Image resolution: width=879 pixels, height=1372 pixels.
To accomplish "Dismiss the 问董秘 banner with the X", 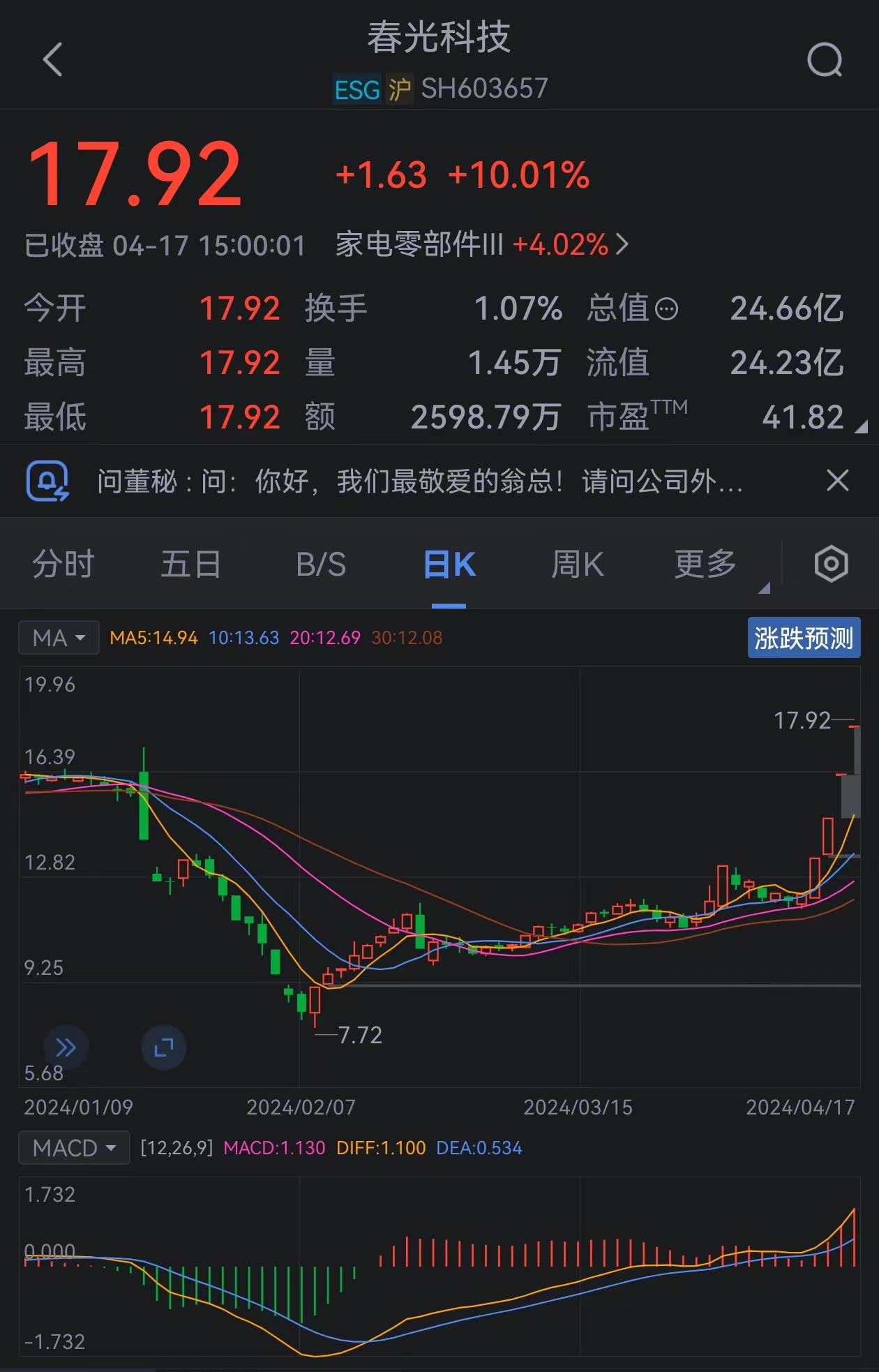I will (837, 482).
